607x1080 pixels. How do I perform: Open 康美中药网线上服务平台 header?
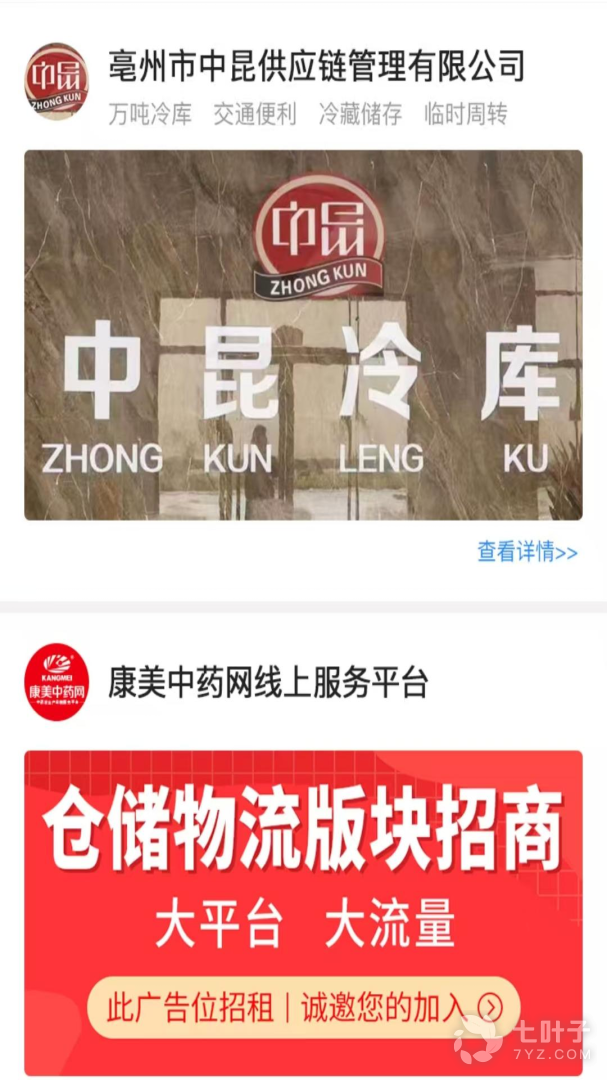[x=268, y=683]
